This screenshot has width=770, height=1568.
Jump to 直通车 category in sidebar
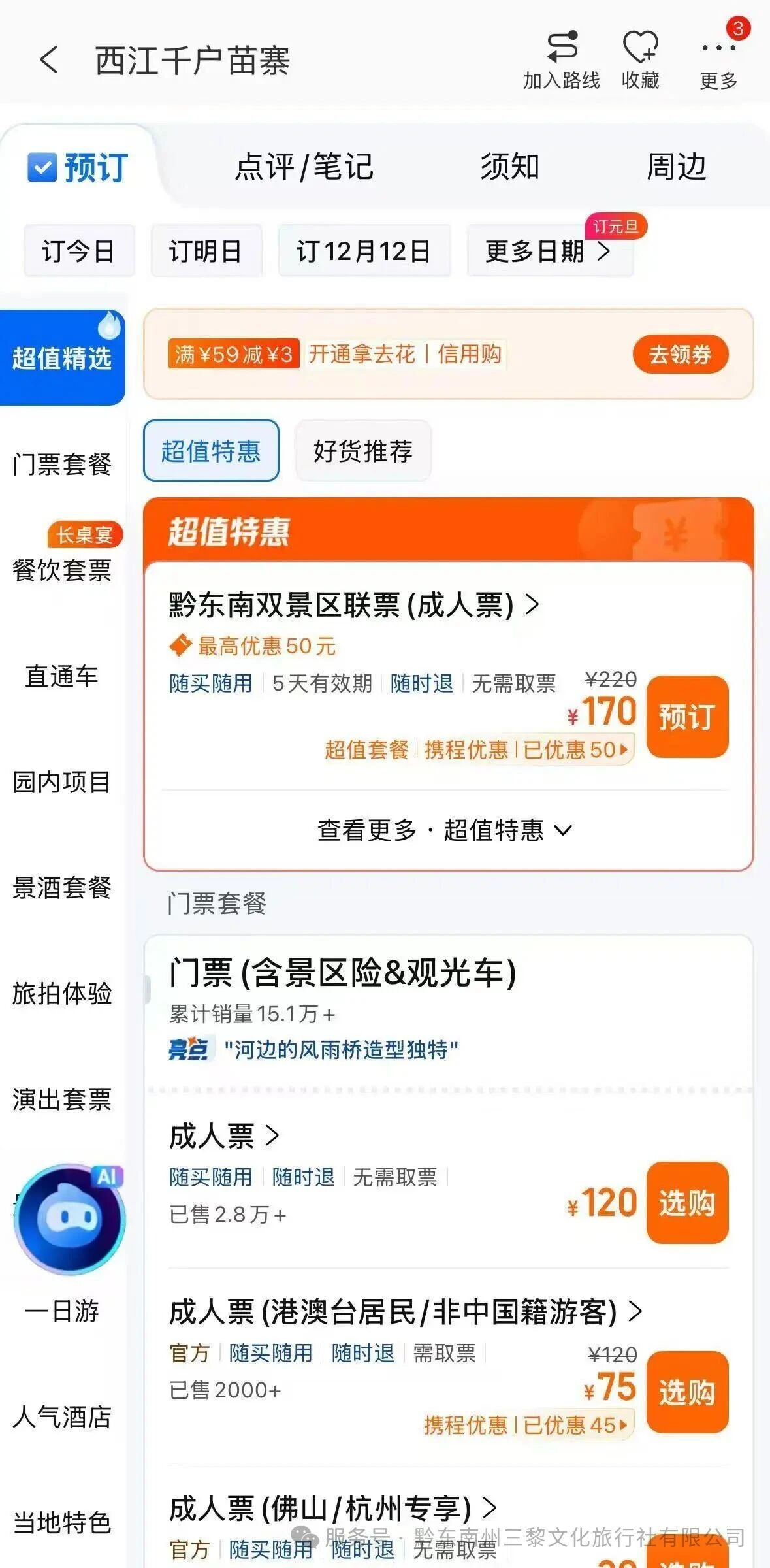62,676
